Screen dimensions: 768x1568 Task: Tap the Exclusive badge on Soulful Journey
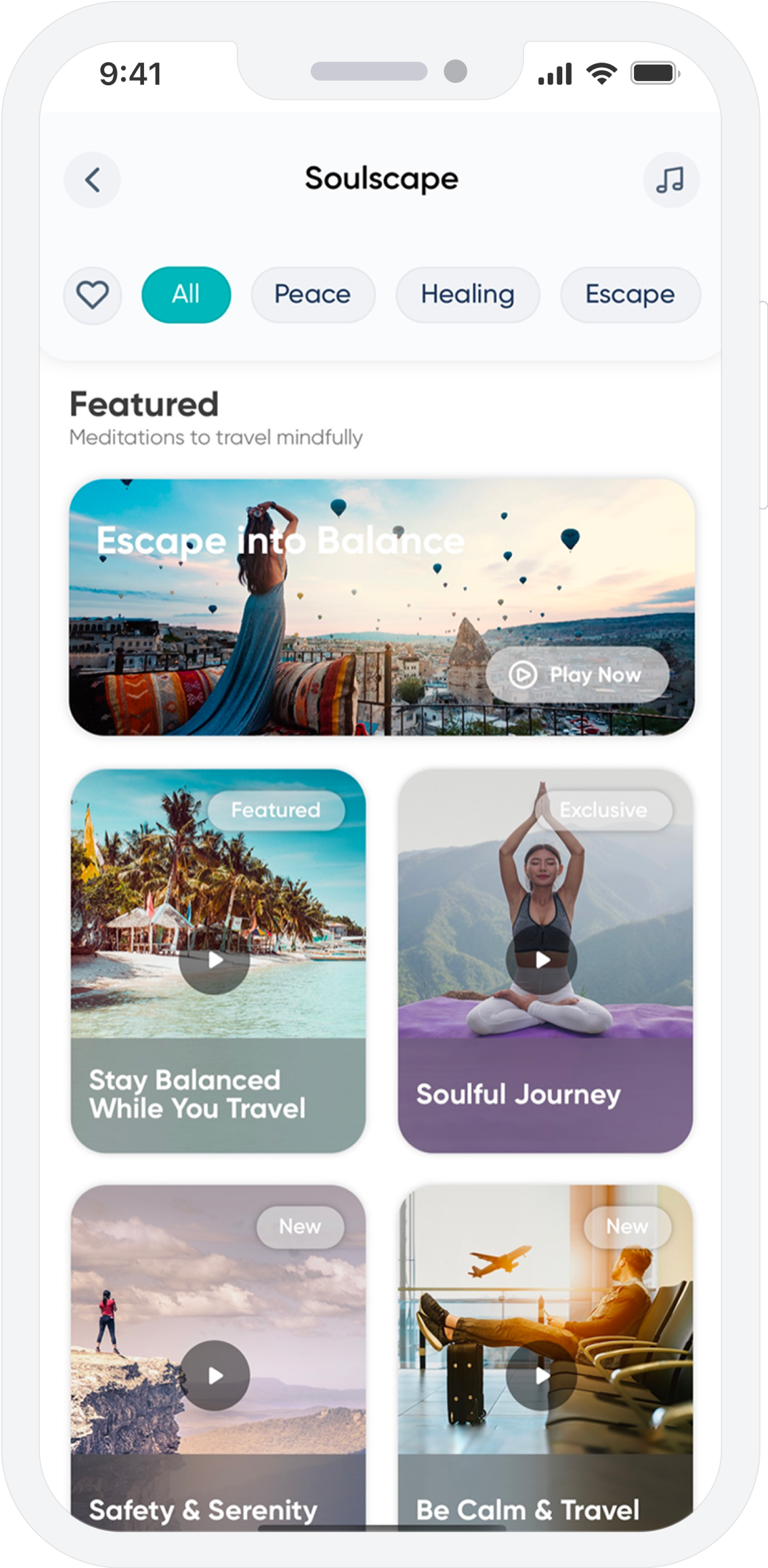pyautogui.click(x=603, y=810)
